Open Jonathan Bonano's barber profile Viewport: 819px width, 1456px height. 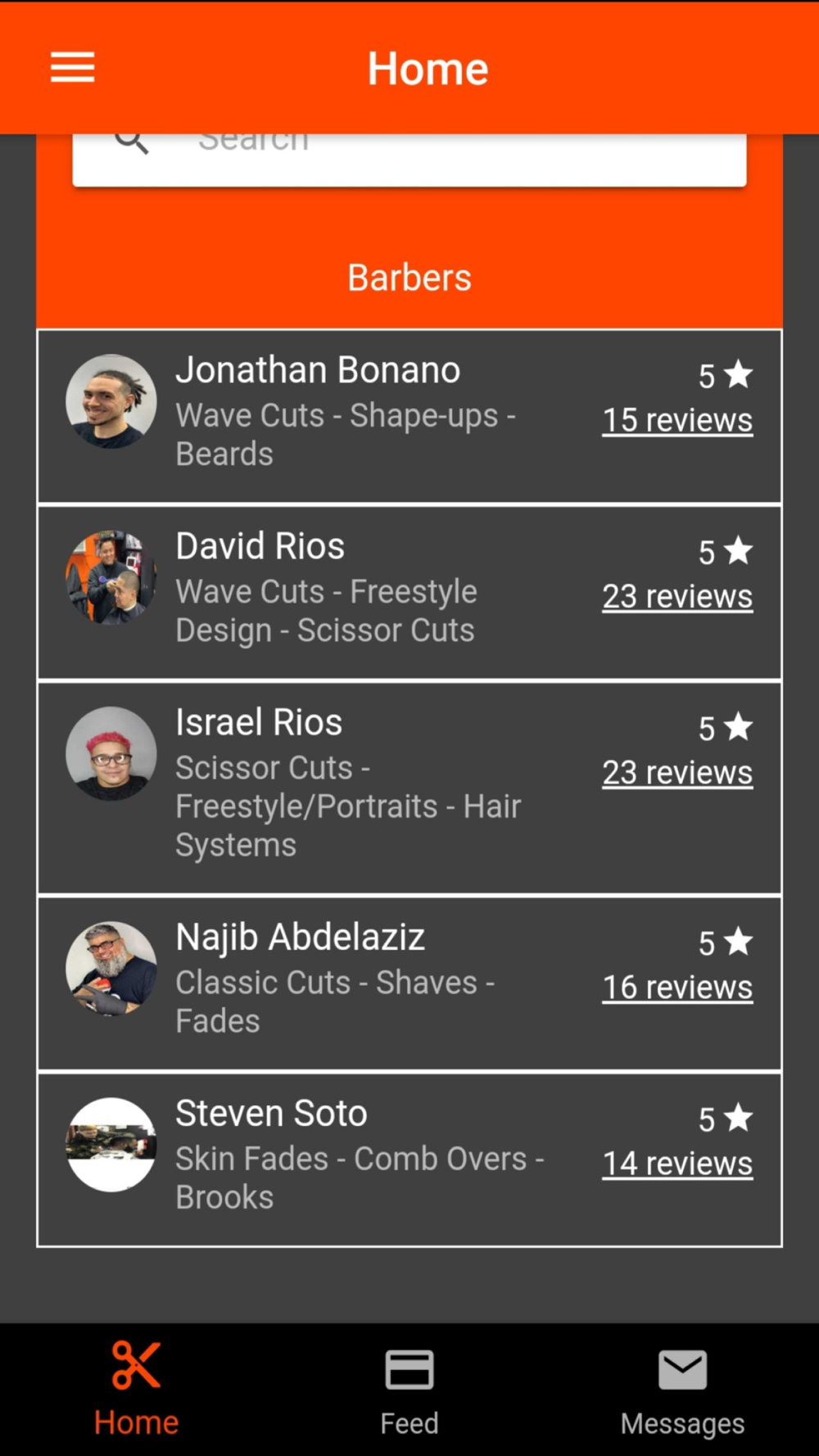pyautogui.click(x=409, y=416)
